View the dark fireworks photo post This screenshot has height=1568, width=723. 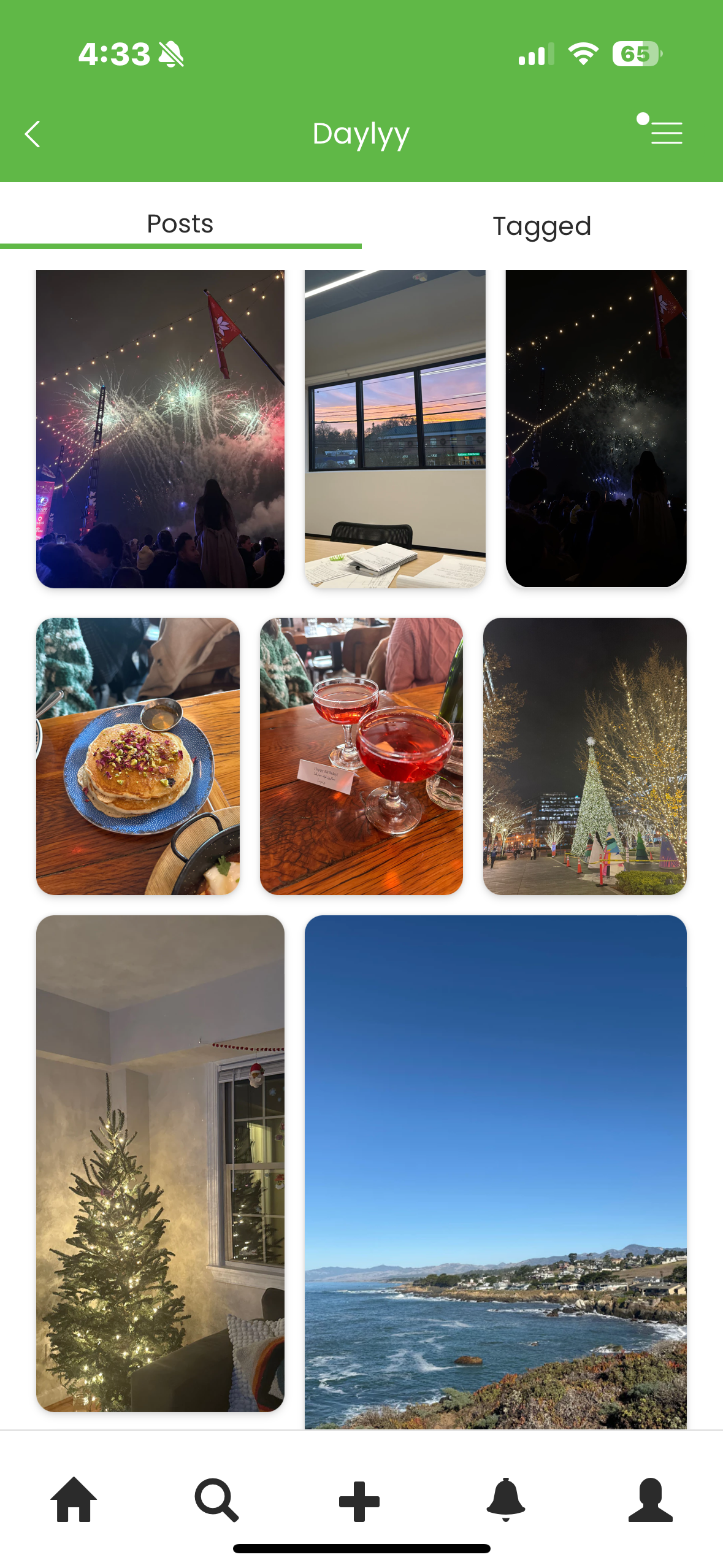[x=596, y=429]
